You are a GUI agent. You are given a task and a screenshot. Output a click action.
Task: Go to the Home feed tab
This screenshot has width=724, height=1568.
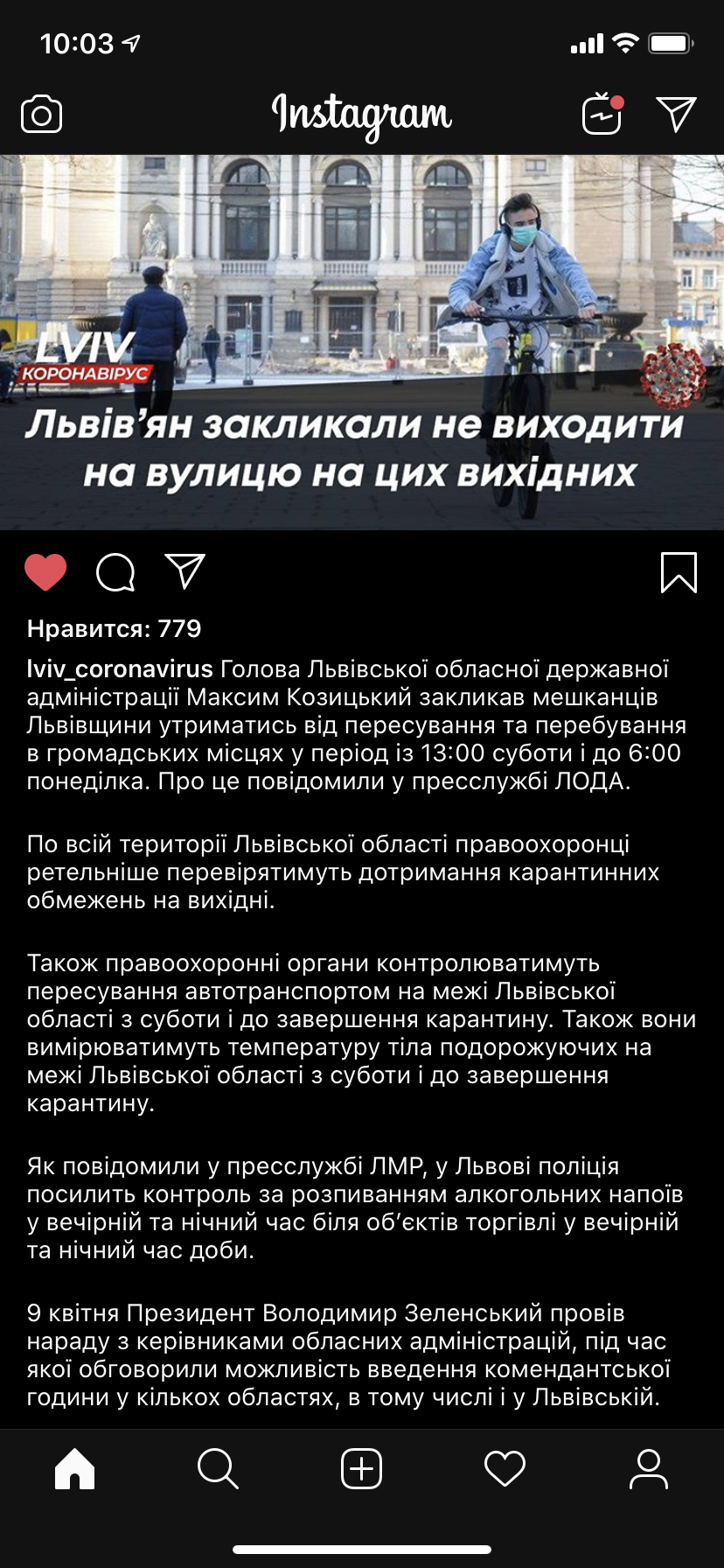coord(74,1468)
